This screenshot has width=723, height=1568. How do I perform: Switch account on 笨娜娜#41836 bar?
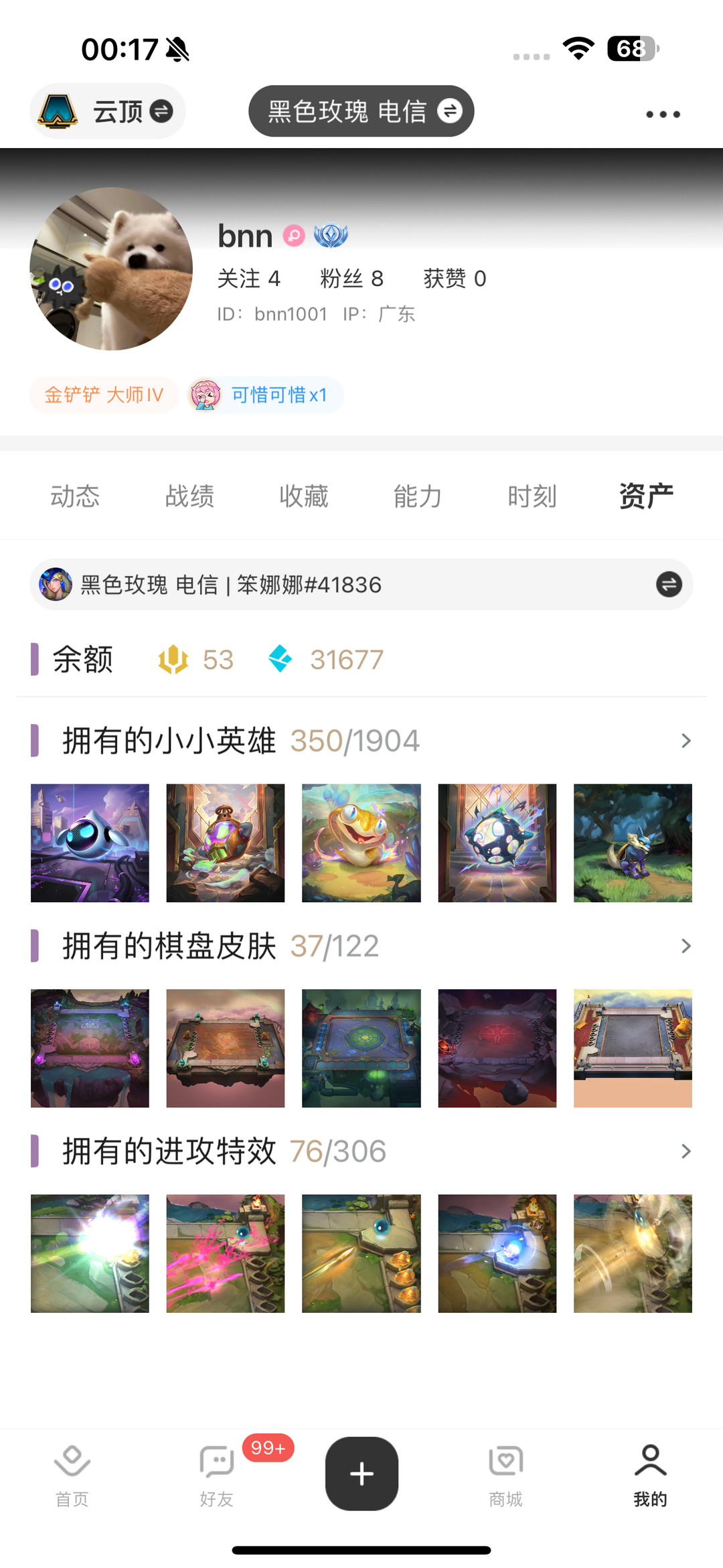[x=668, y=584]
